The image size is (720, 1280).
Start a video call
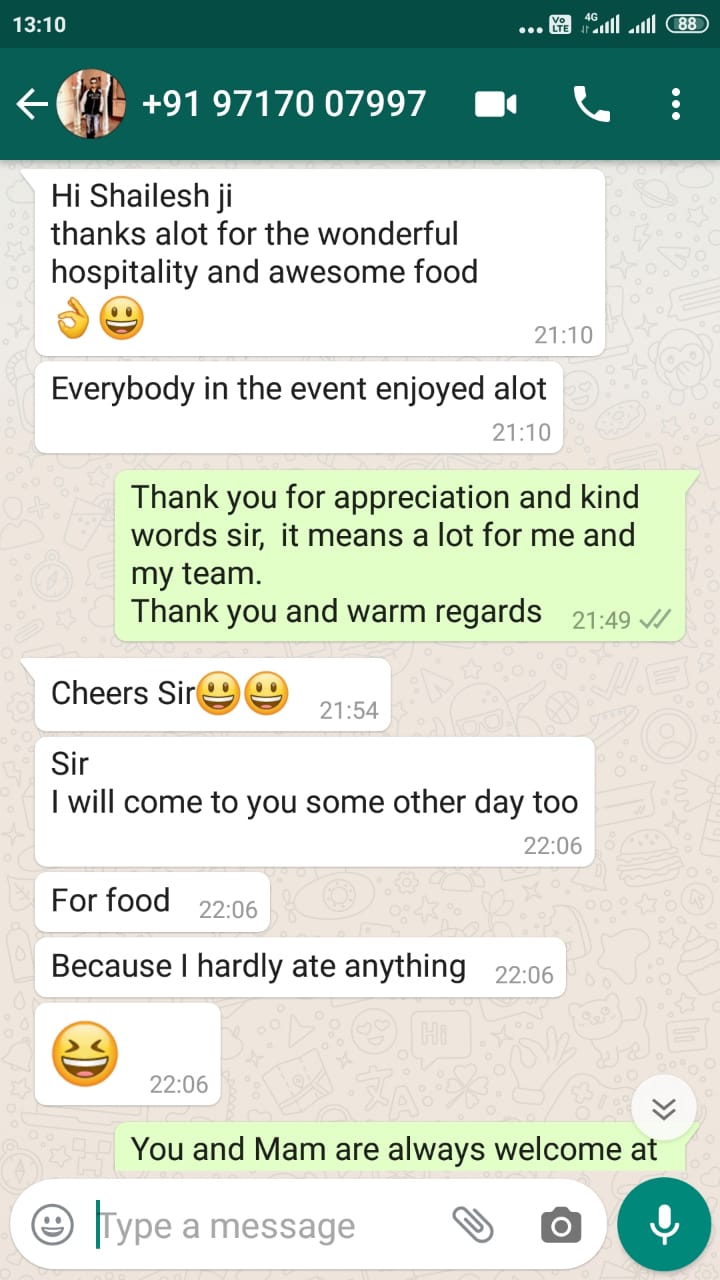496,104
